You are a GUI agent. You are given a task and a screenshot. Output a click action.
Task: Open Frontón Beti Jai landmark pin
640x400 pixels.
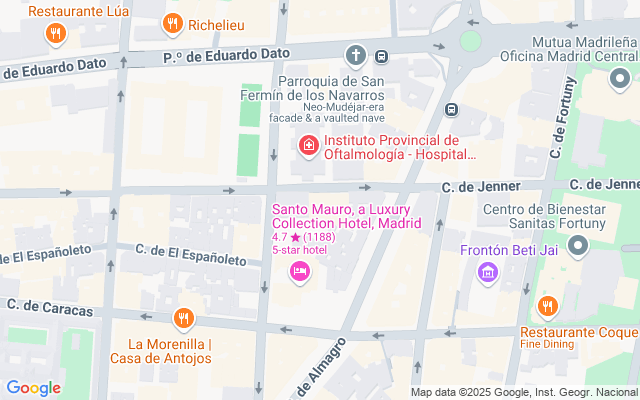click(487, 271)
